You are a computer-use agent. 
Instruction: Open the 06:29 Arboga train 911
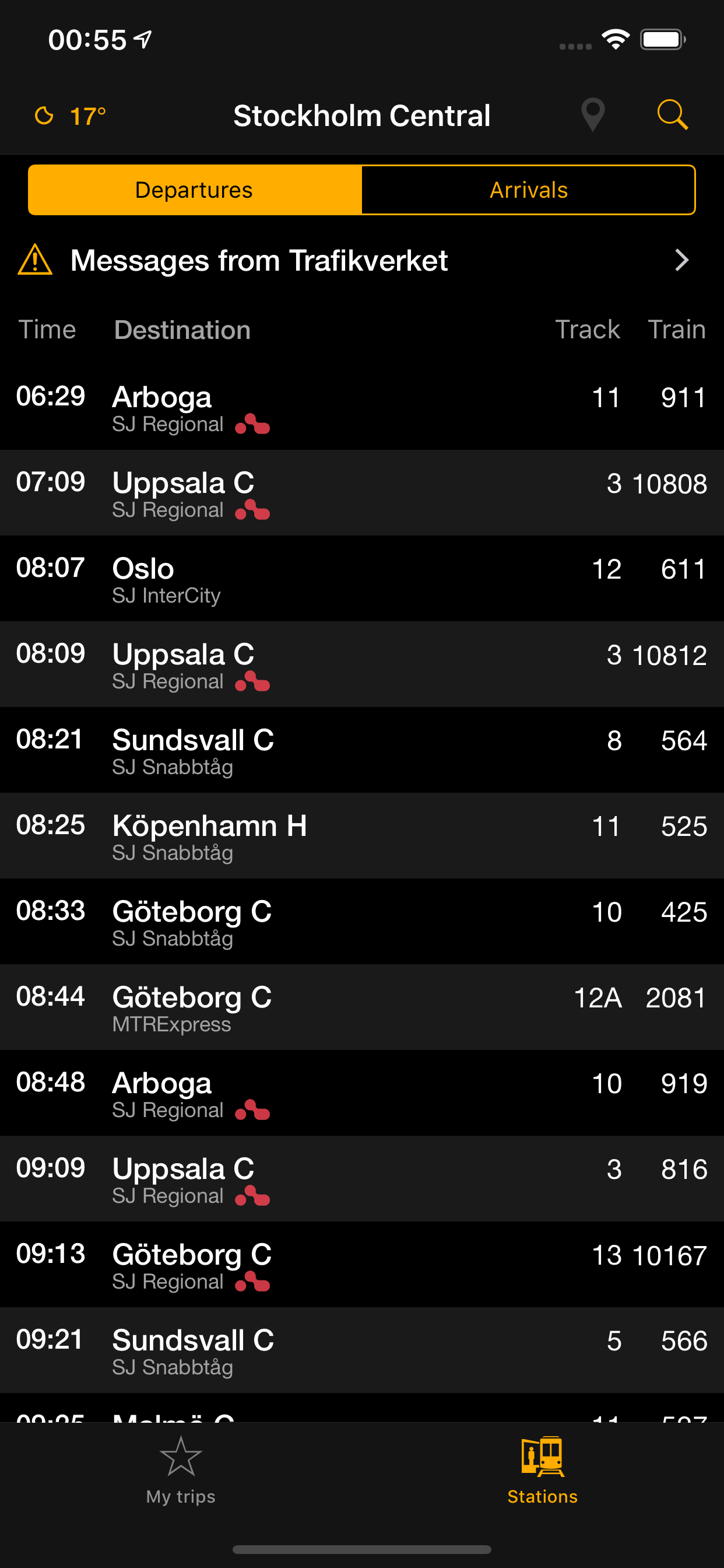361,407
